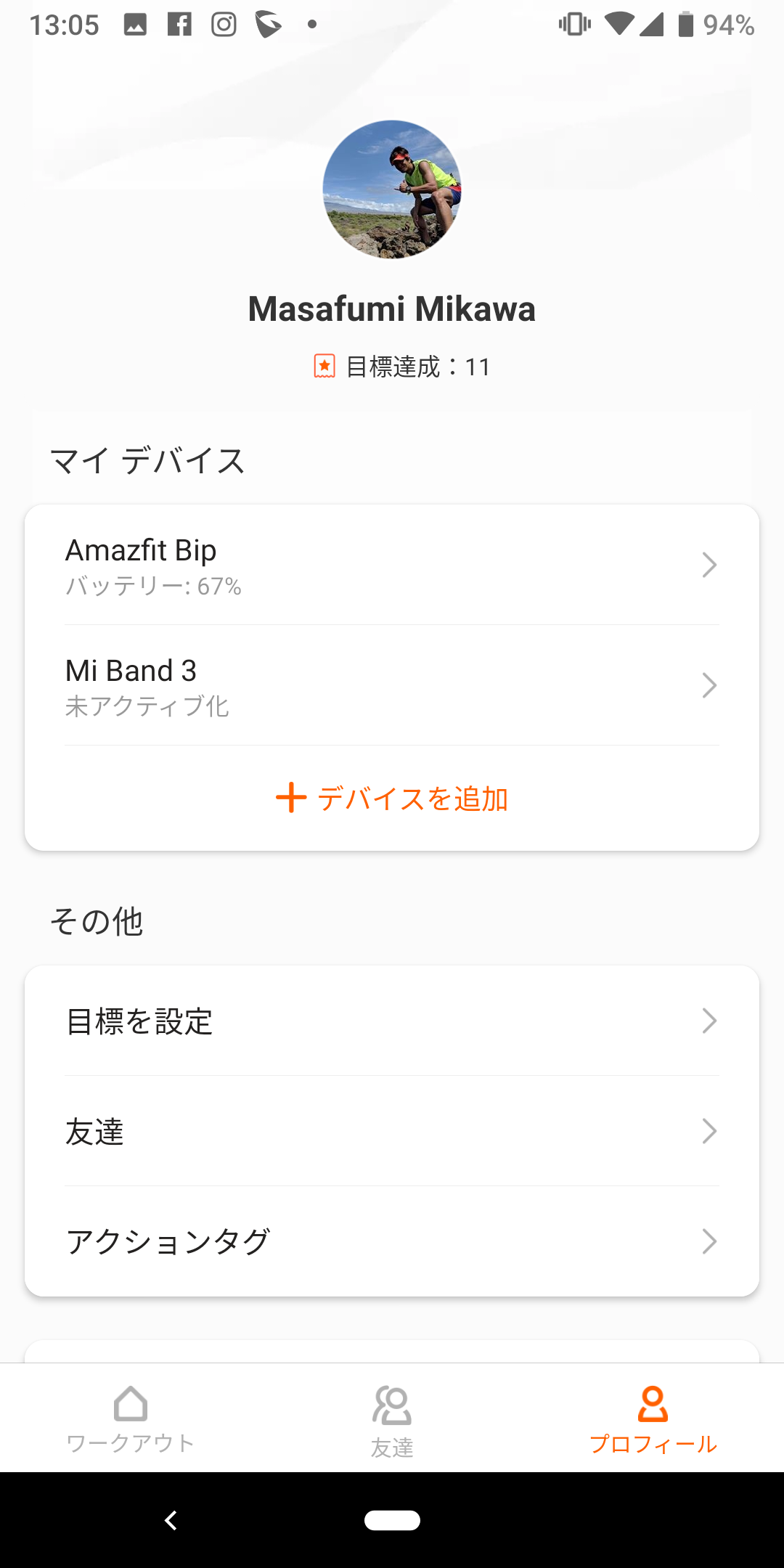Go back using system back button
This screenshot has width=784, height=1568.
[x=171, y=1520]
